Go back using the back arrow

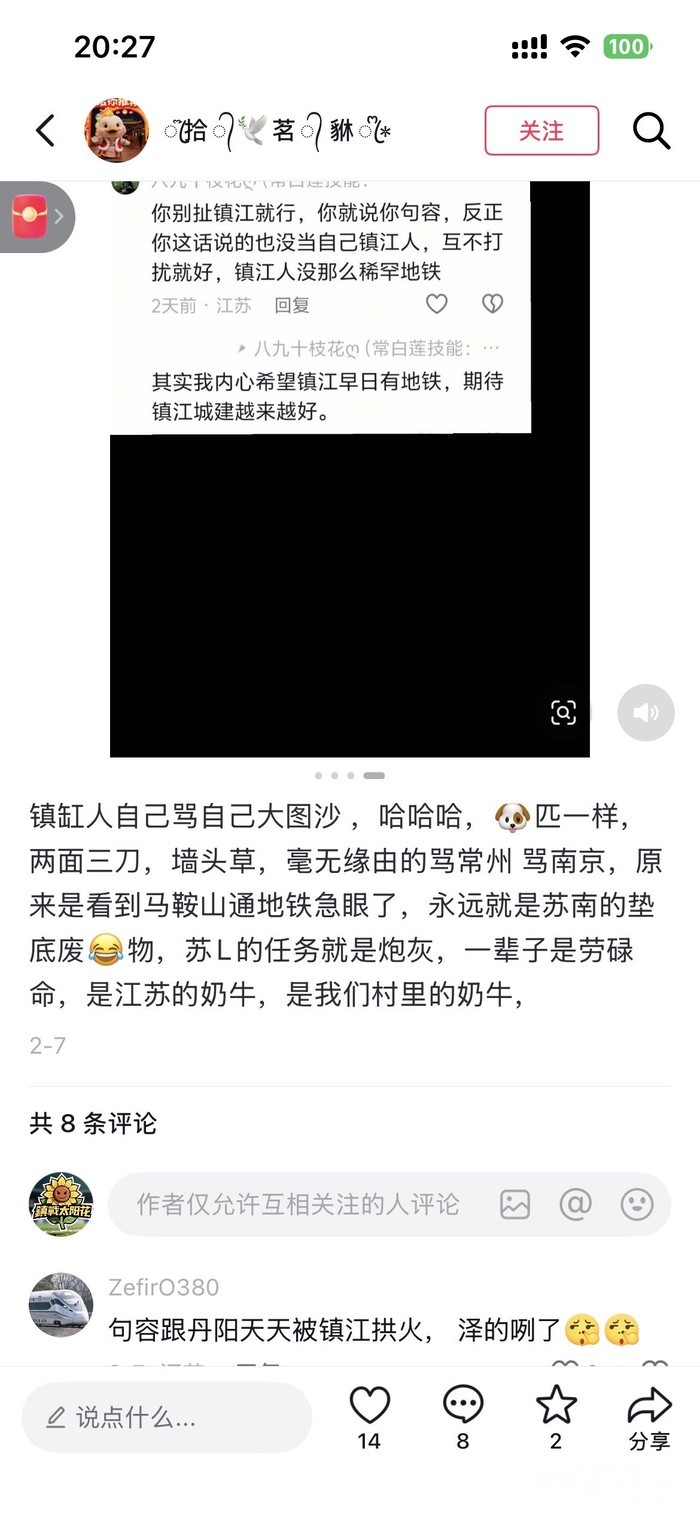pyautogui.click(x=45, y=130)
